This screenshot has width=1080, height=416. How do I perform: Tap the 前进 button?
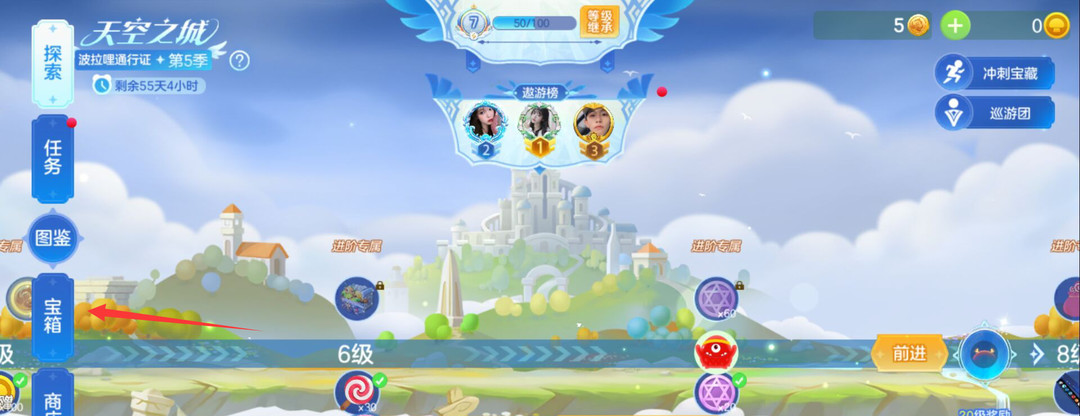tap(908, 353)
